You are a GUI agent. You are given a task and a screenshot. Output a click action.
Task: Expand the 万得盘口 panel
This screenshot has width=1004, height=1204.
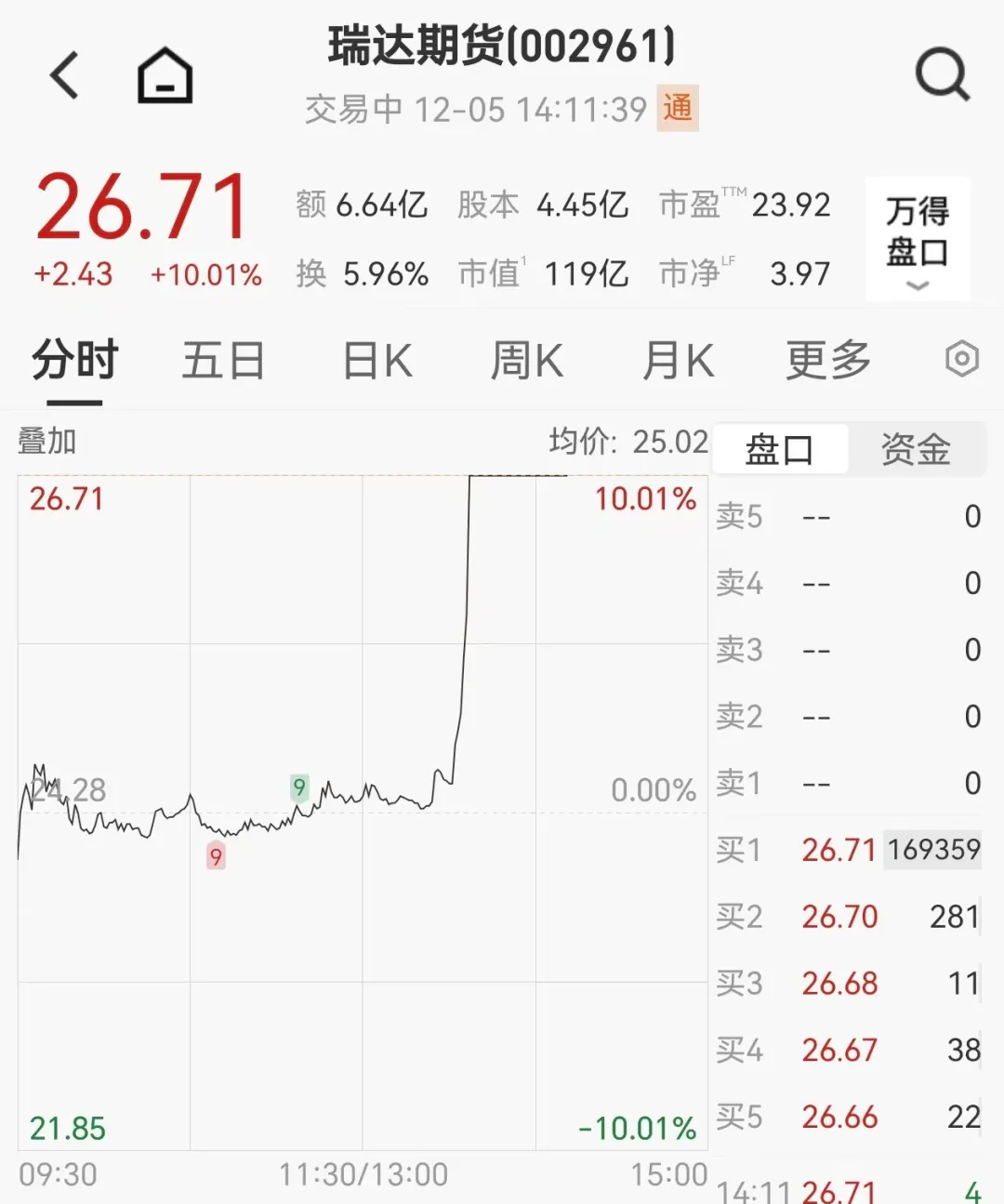[918, 239]
